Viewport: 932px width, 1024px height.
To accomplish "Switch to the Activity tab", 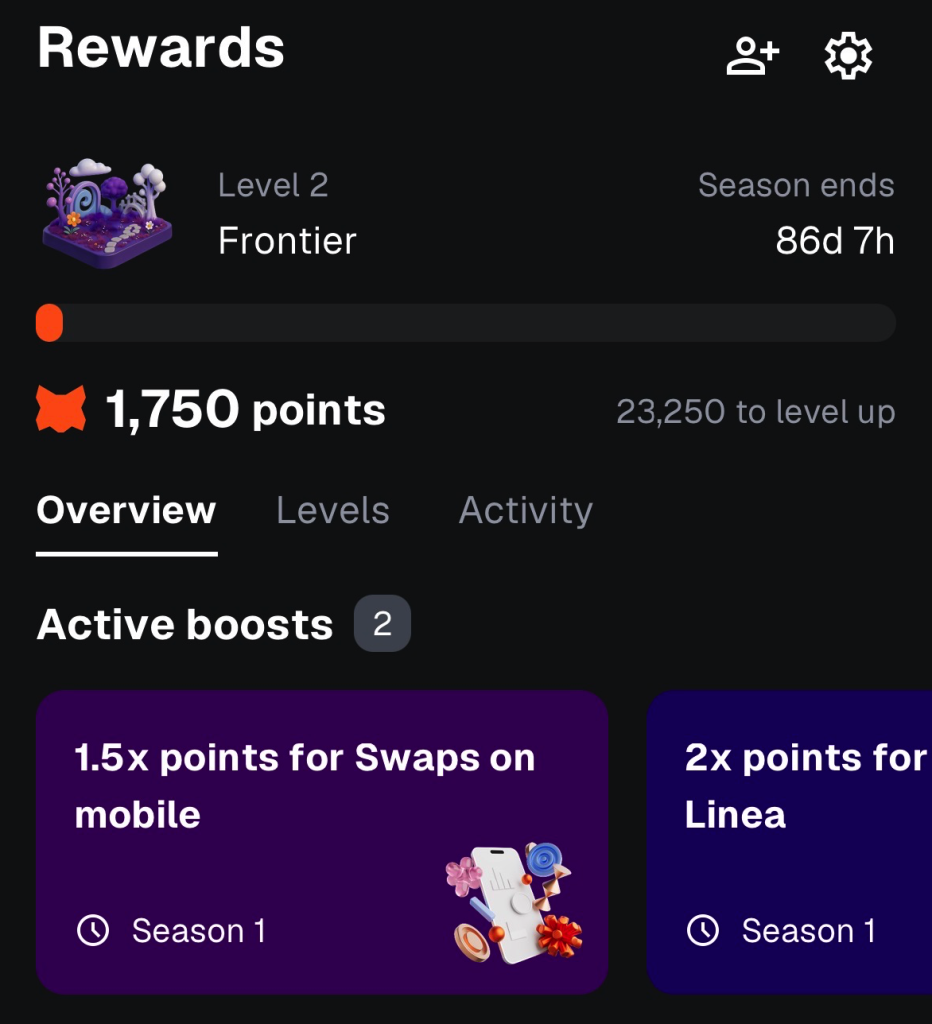I will (x=525, y=511).
